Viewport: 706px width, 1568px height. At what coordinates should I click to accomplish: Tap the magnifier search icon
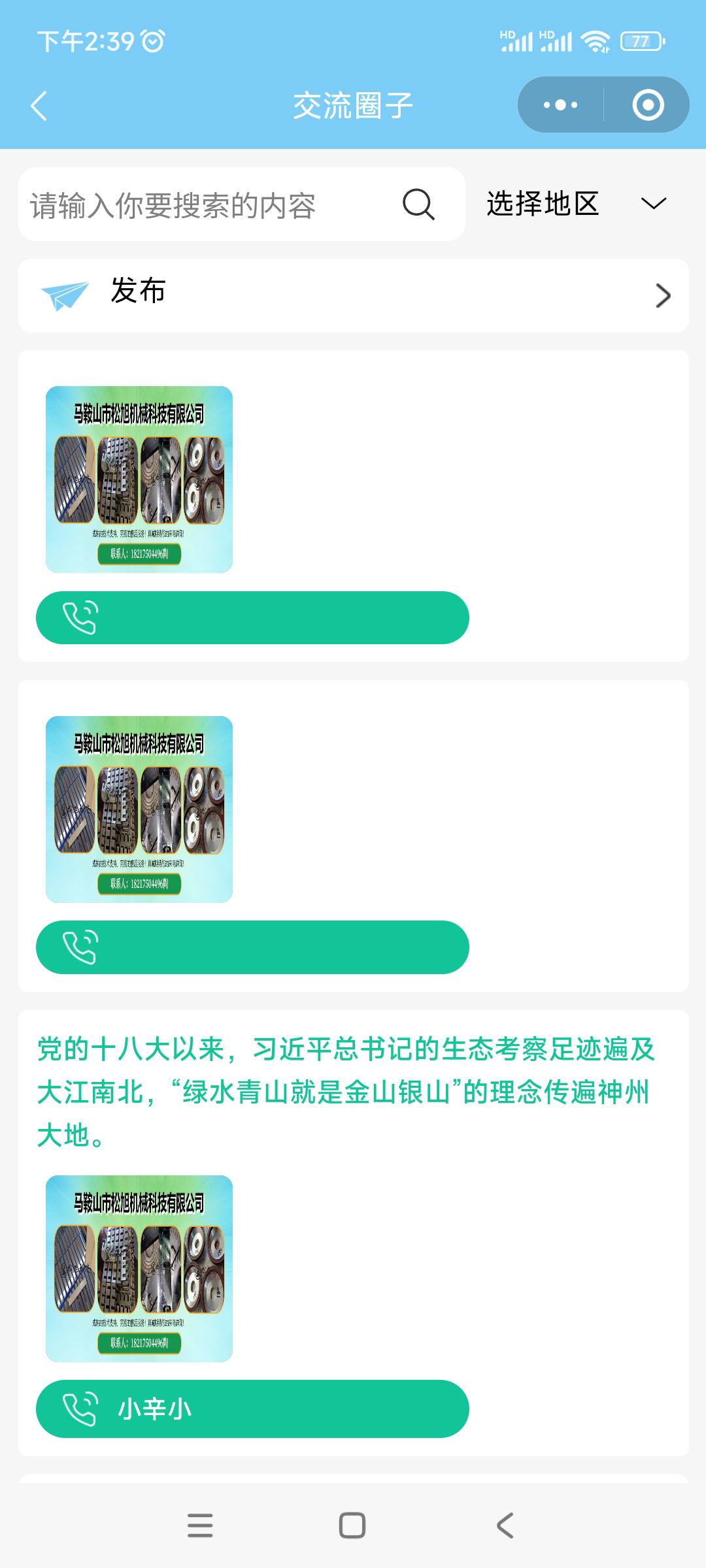[x=418, y=205]
